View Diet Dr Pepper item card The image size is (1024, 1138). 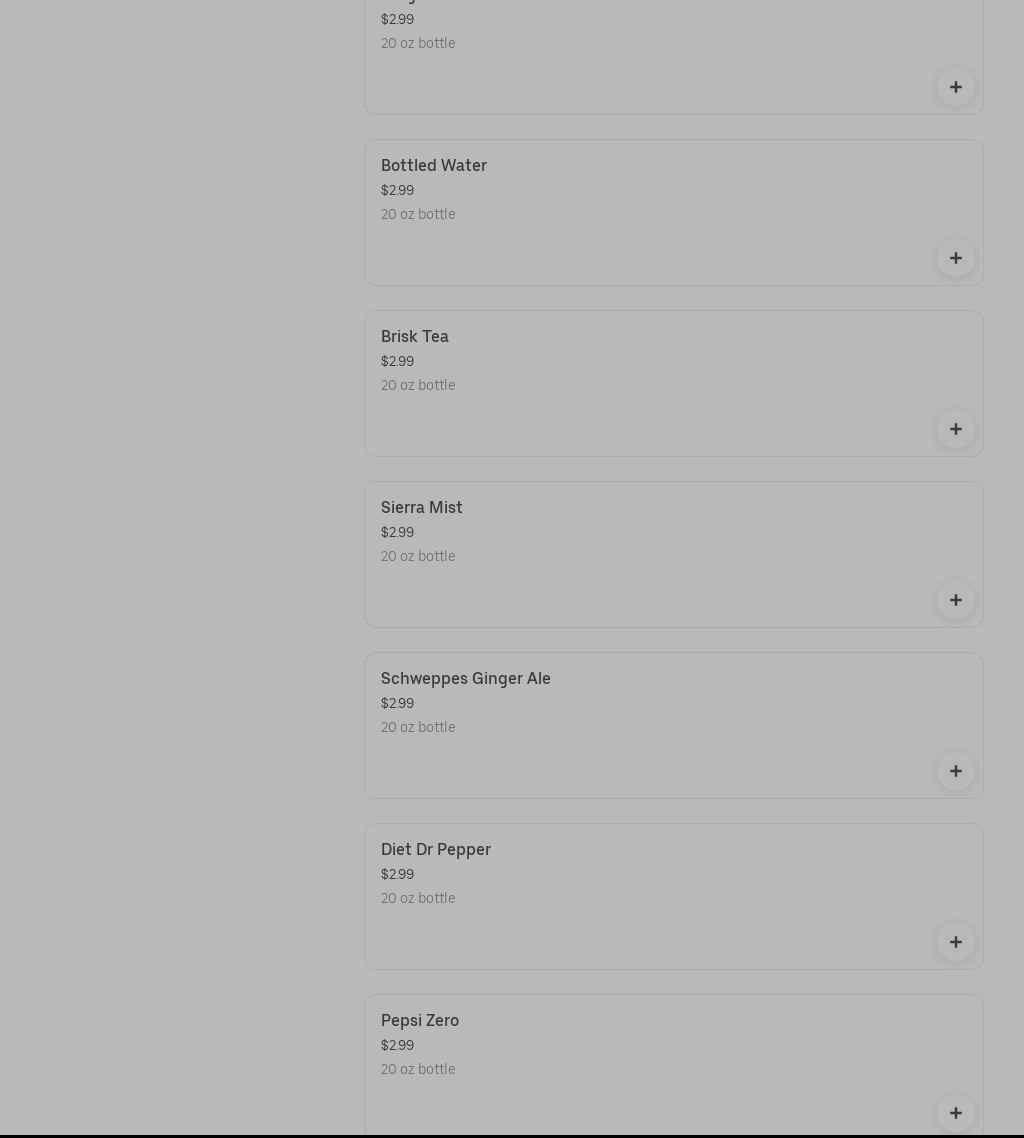(x=435, y=850)
